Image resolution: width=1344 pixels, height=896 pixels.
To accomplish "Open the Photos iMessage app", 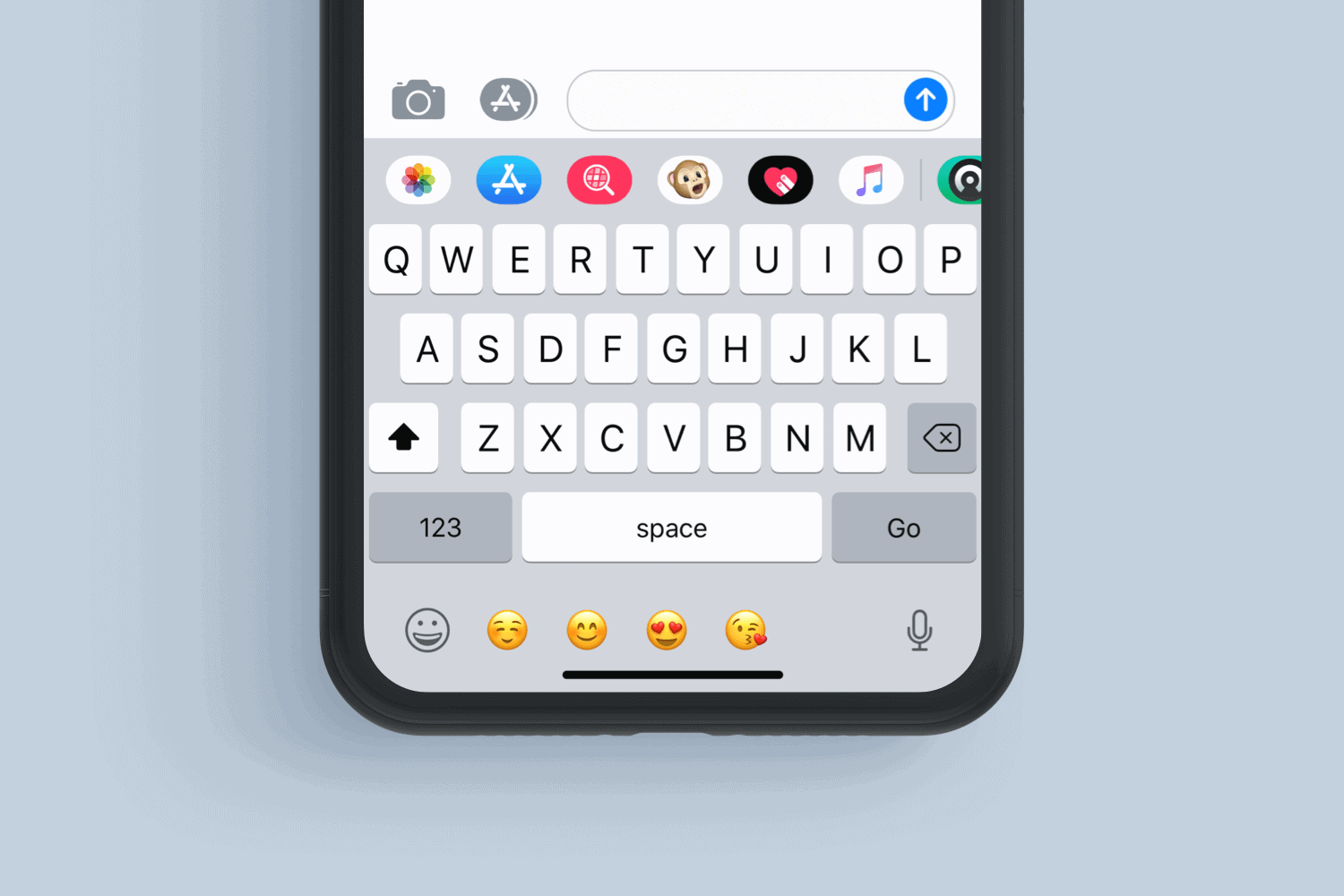I will (x=418, y=180).
